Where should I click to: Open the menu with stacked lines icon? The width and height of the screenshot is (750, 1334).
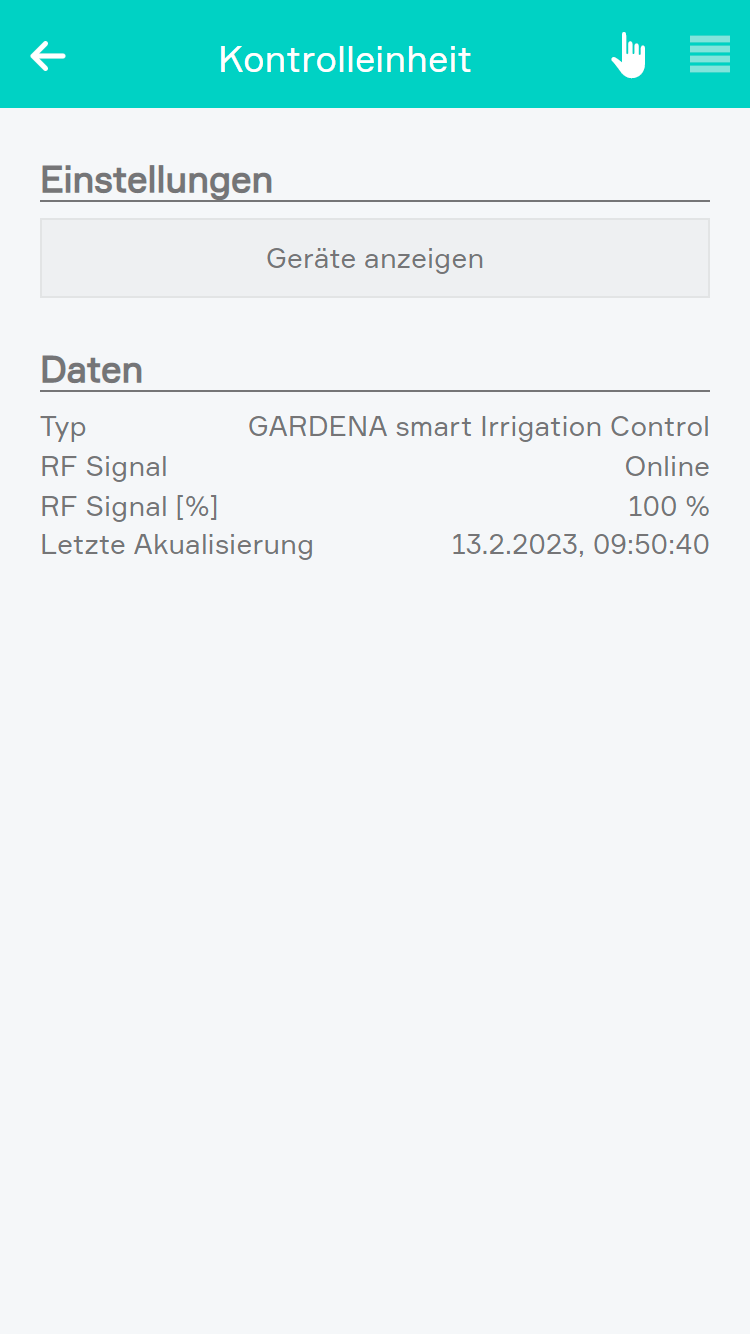[709, 54]
